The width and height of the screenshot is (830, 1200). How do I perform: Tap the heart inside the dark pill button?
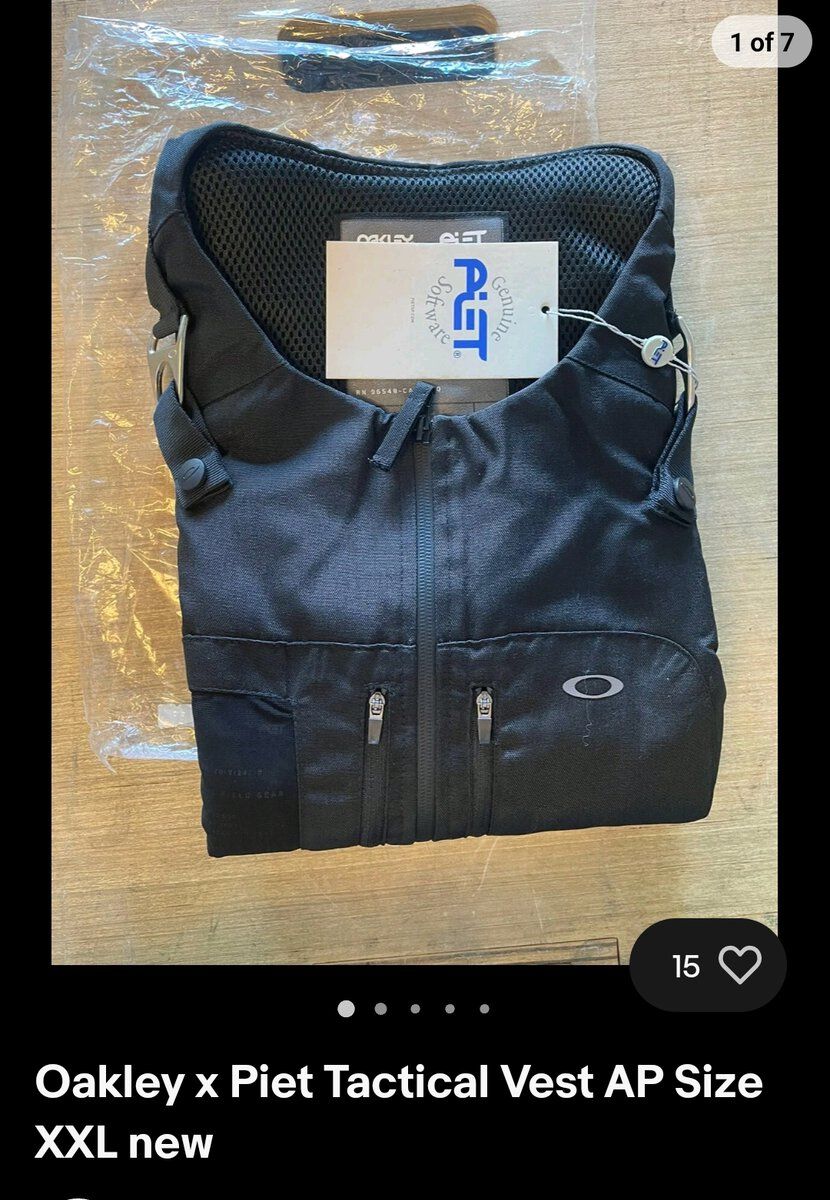738,966
